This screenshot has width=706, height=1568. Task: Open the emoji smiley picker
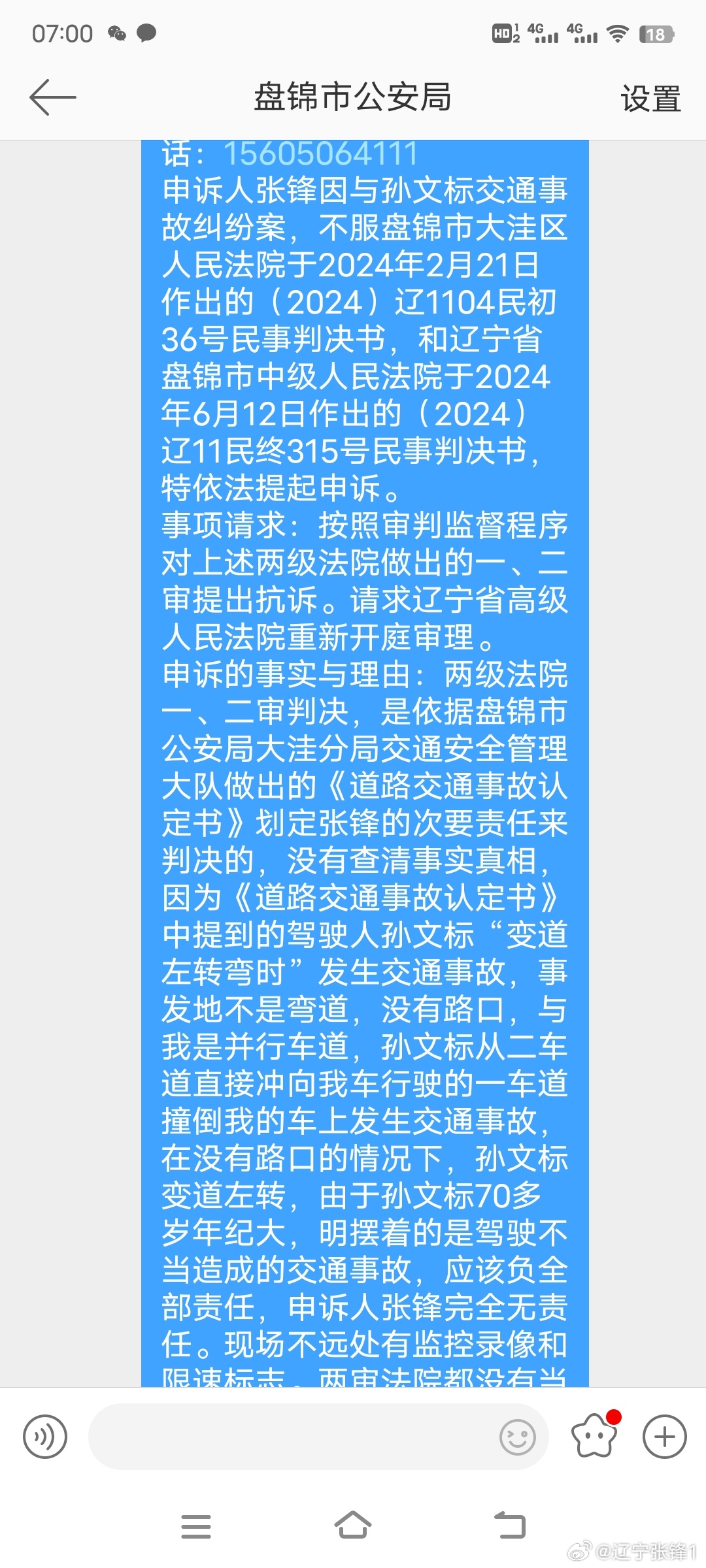(518, 1437)
